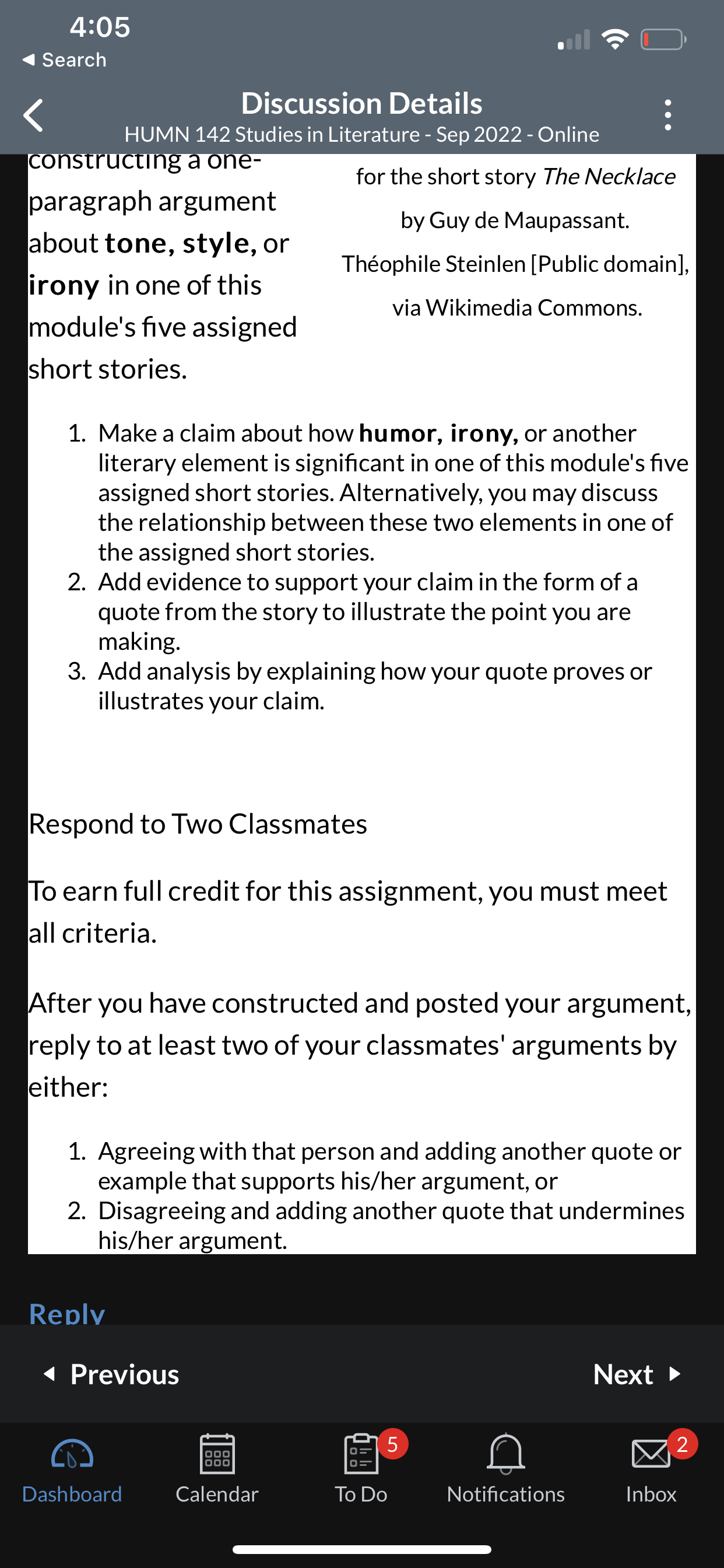Screen dimensions: 724x1568
Task: Go back from Discussion Details
Action: 33,115
